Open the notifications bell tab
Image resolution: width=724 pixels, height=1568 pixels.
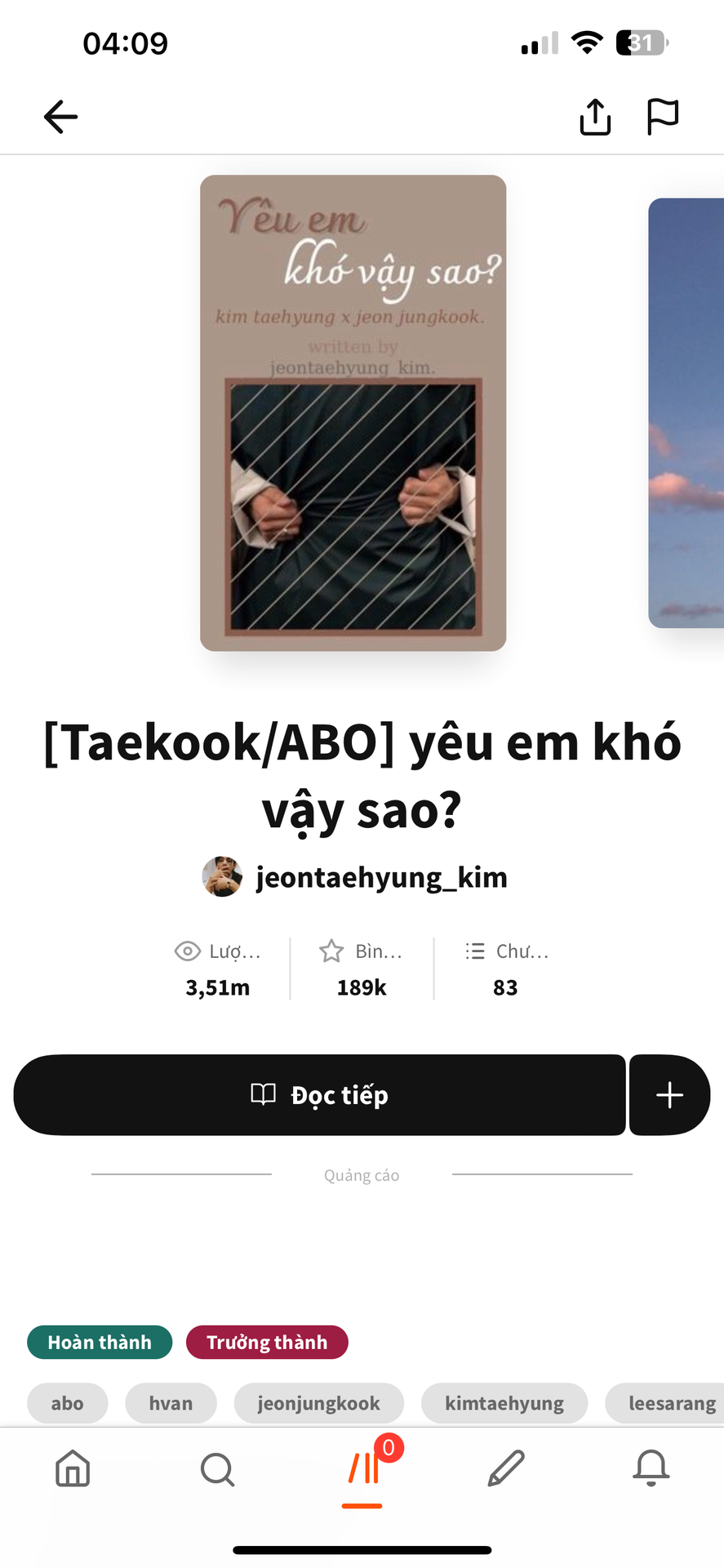pos(651,1468)
